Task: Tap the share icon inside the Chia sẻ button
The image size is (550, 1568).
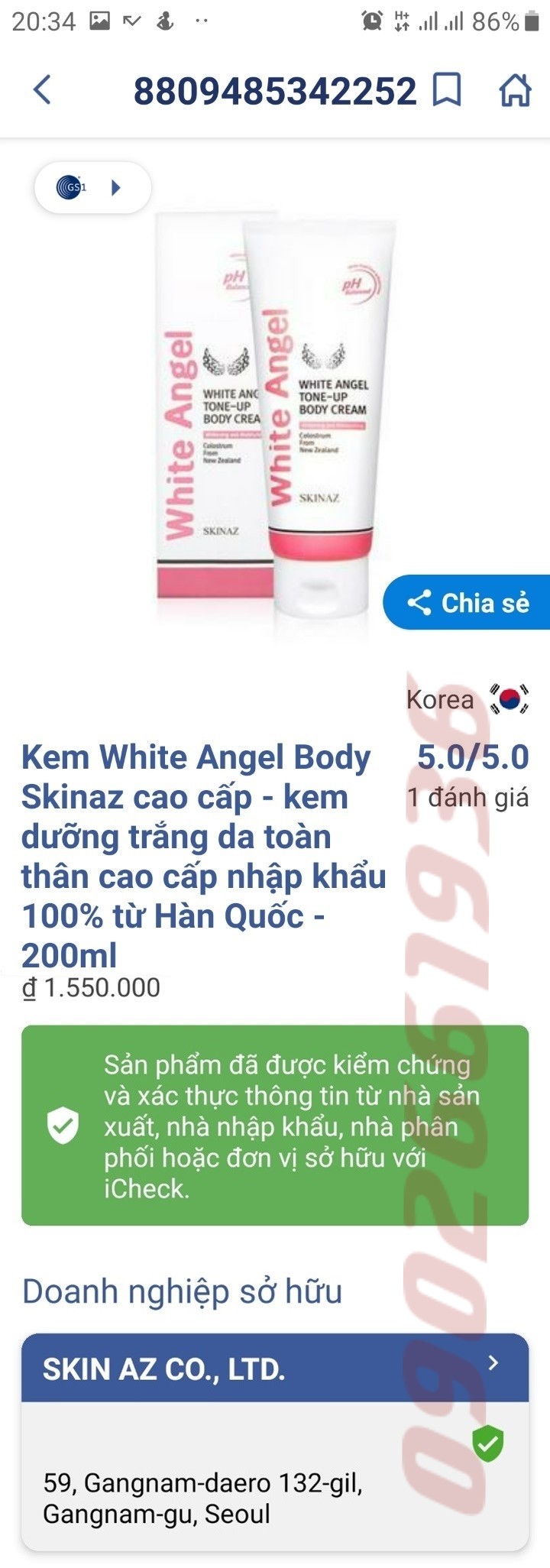Action: pyautogui.click(x=419, y=603)
